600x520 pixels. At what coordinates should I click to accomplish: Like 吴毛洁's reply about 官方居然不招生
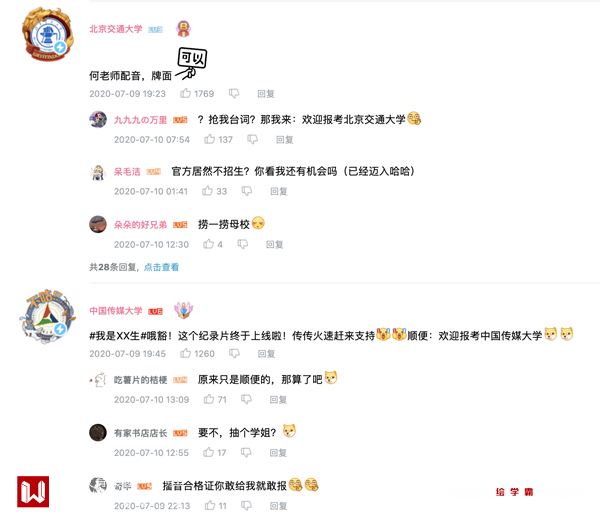point(208,192)
